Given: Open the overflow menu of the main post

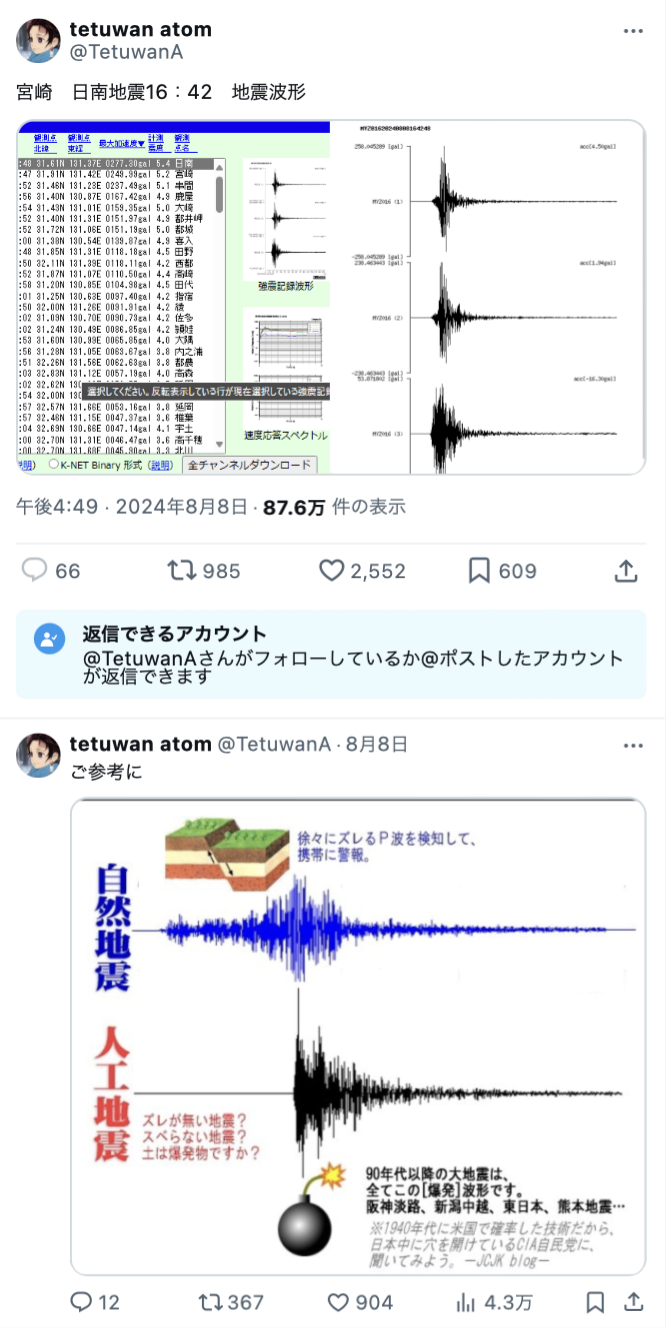Looking at the screenshot, I should (633, 31).
